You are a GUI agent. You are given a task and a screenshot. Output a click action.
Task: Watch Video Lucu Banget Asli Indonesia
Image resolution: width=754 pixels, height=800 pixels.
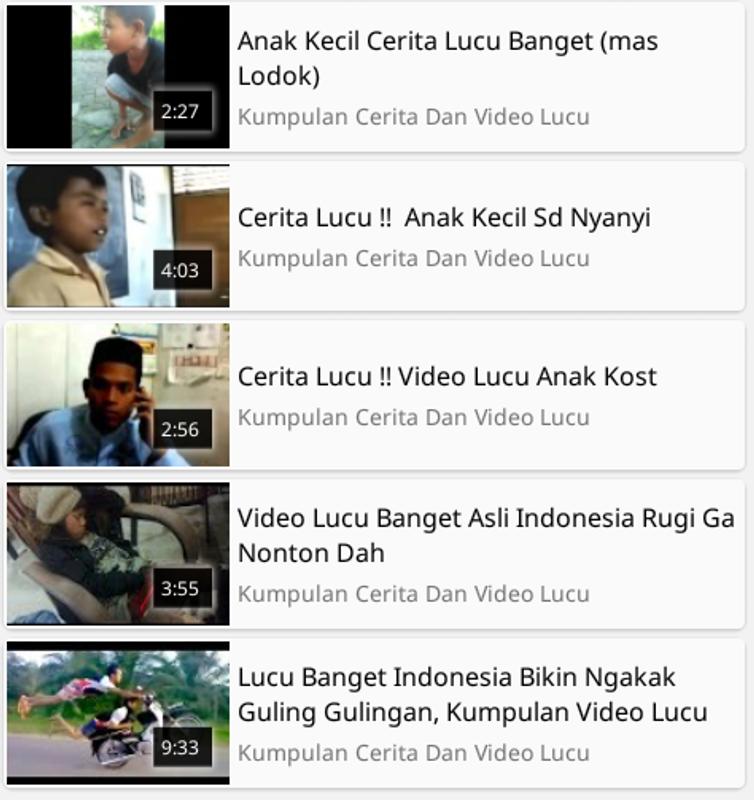pyautogui.click(x=485, y=535)
